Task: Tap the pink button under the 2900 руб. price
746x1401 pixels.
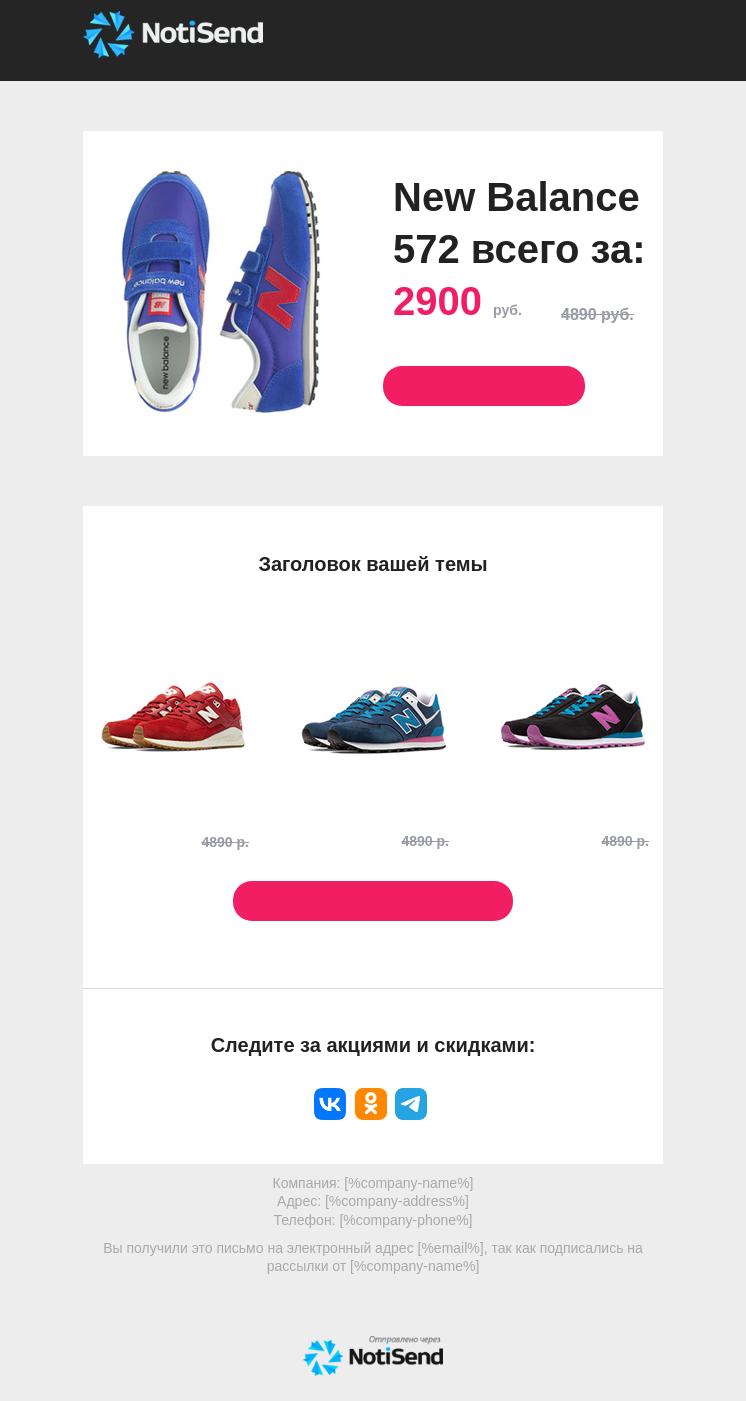Action: pyautogui.click(x=484, y=386)
